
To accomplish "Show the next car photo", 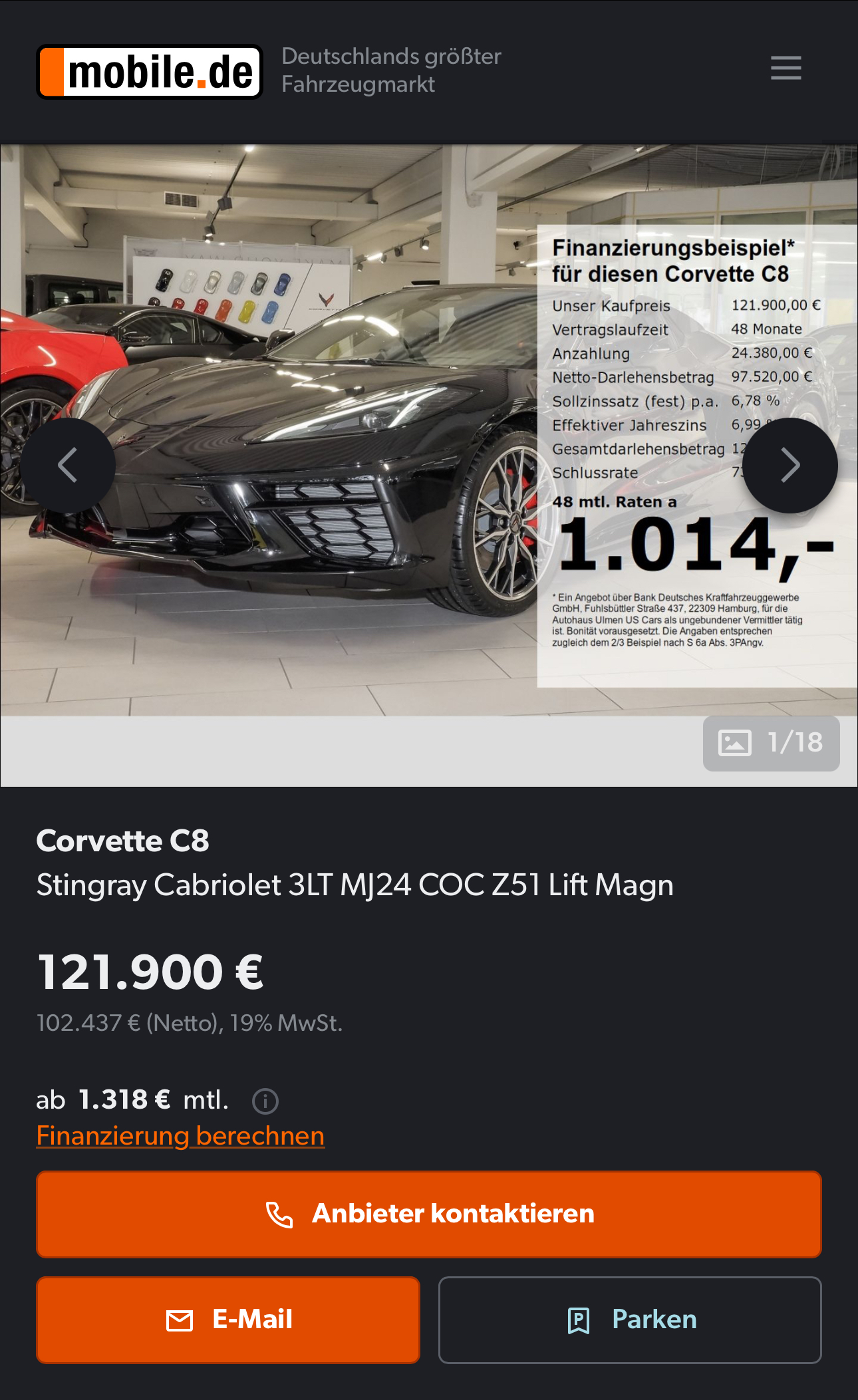I will click(789, 465).
